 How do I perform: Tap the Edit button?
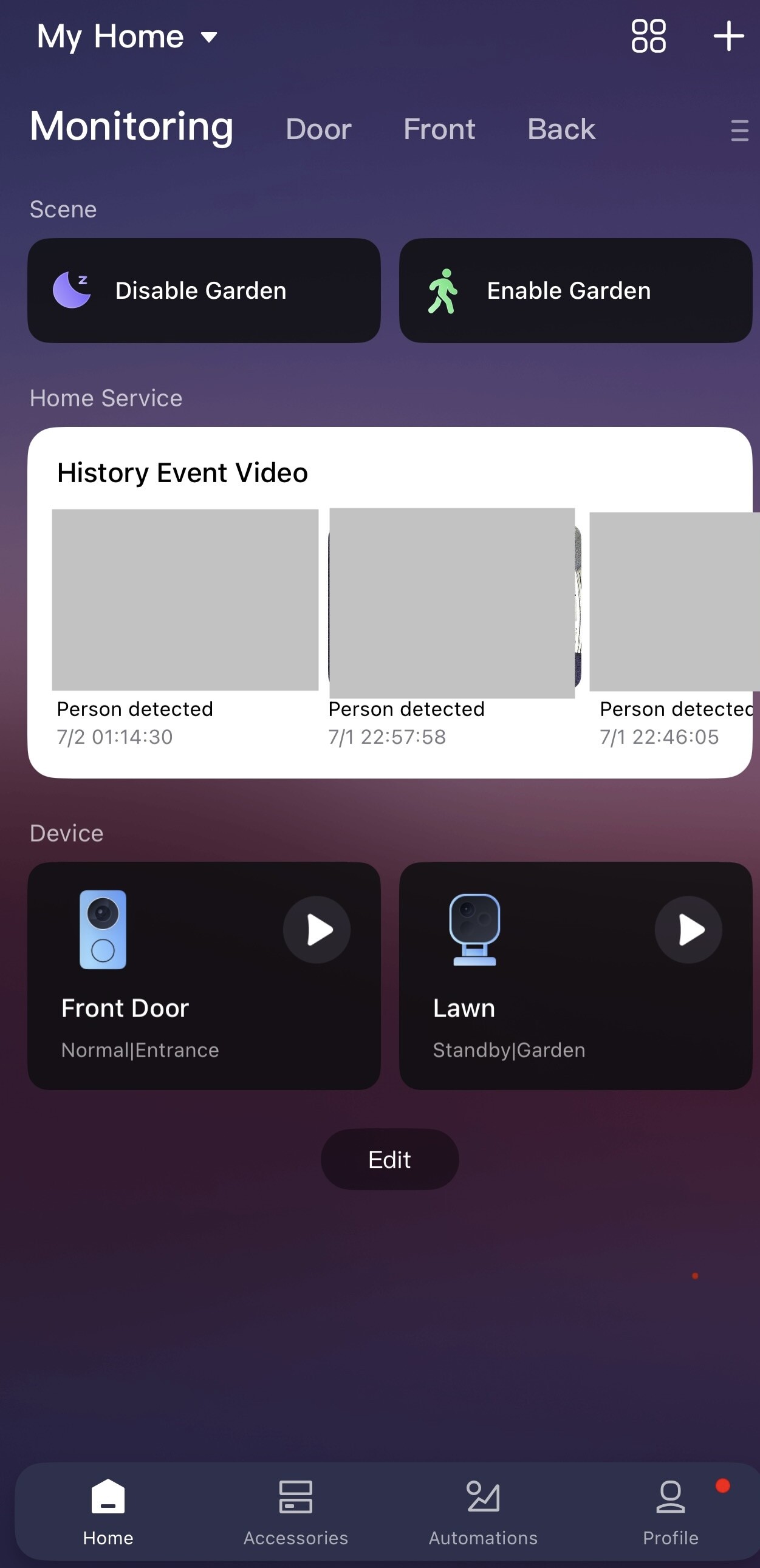[x=390, y=1159]
